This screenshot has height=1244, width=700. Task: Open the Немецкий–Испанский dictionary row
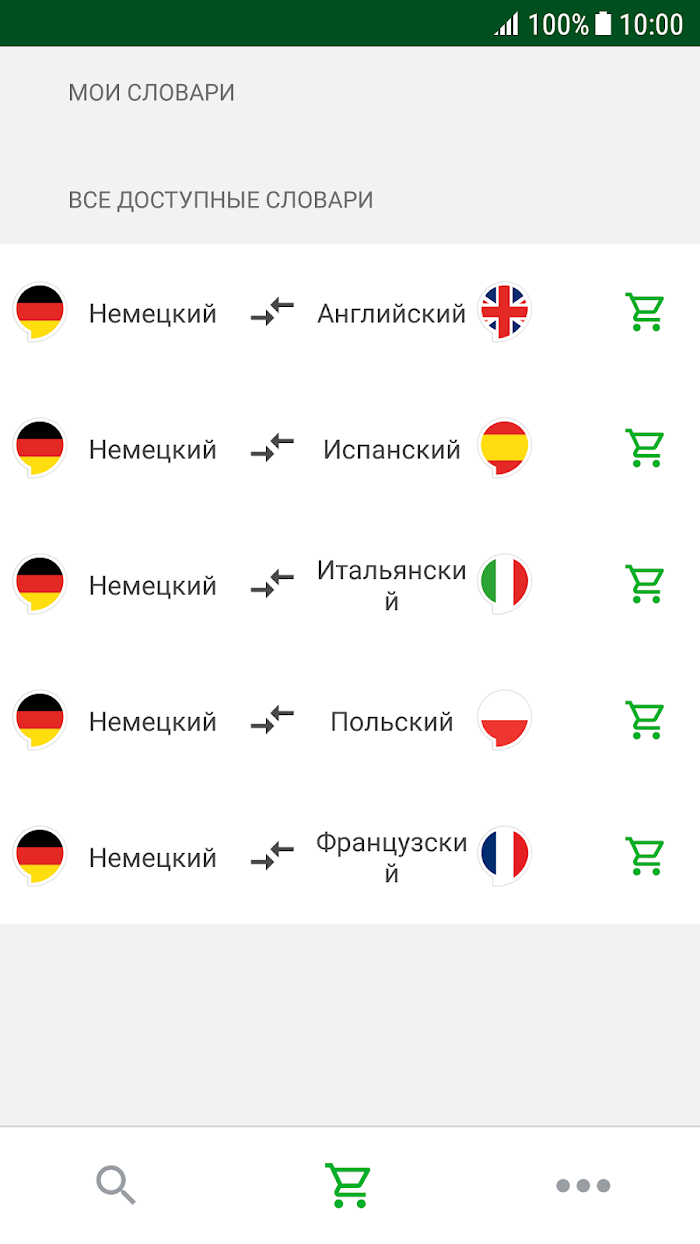[350, 448]
